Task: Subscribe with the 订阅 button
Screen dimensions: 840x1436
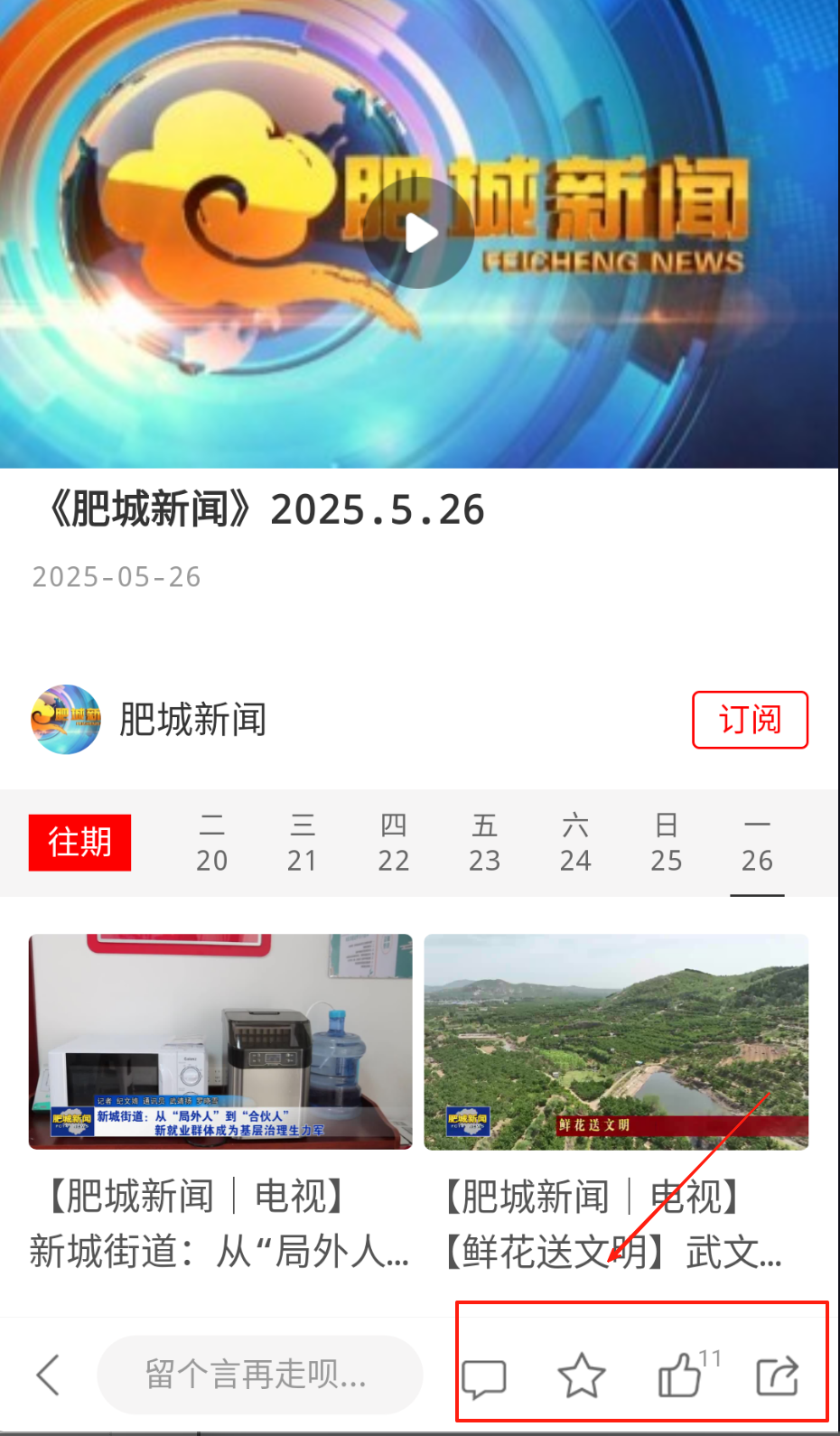Action: pyautogui.click(x=750, y=720)
